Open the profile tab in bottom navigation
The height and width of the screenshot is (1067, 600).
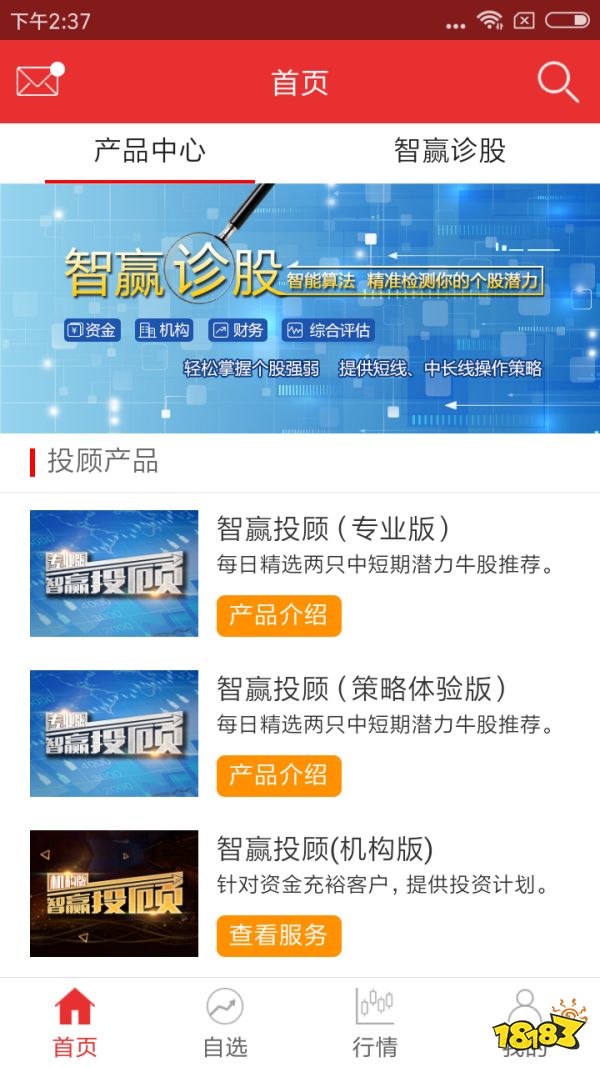point(524,1022)
